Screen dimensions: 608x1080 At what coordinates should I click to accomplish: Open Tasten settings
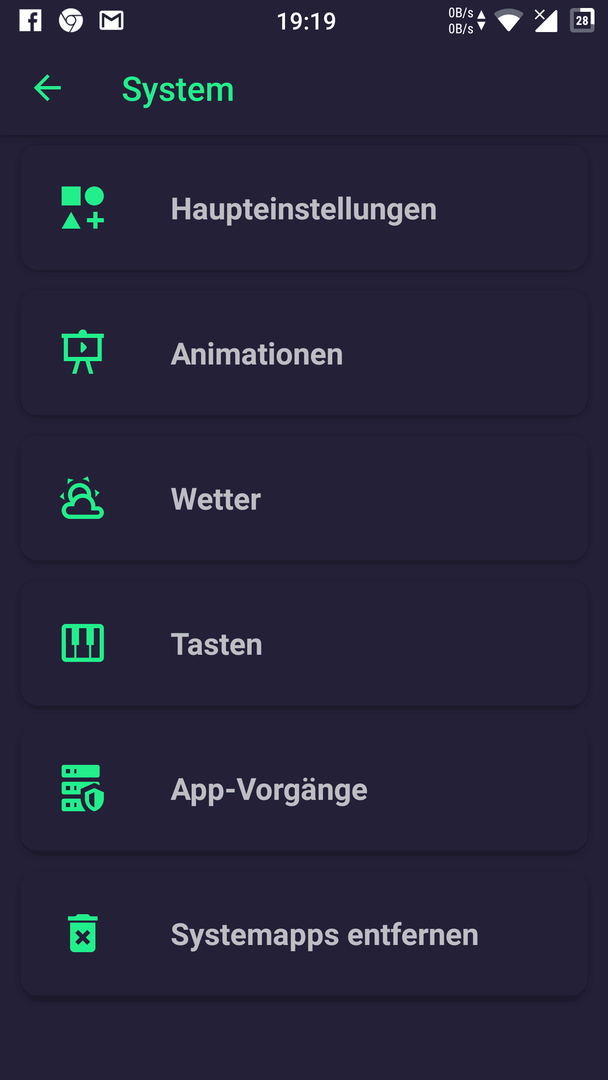304,644
